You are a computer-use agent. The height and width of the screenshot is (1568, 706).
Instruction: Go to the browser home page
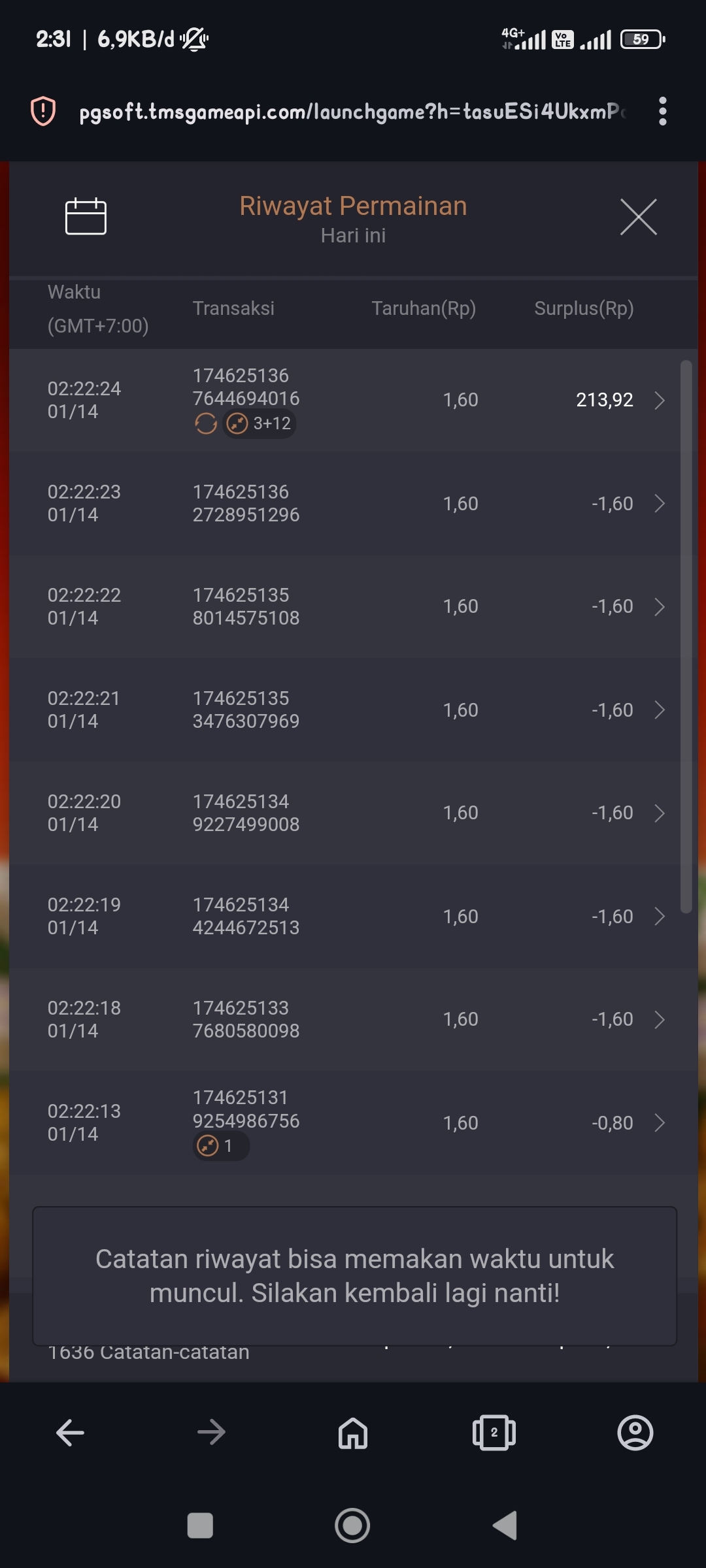point(353,1433)
